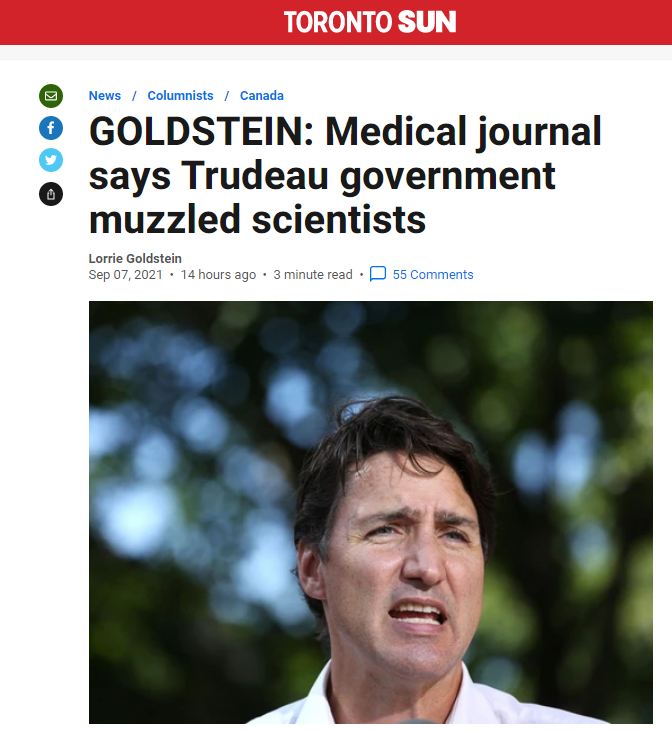Open the generic share options icon
672x730 pixels.
[51, 194]
